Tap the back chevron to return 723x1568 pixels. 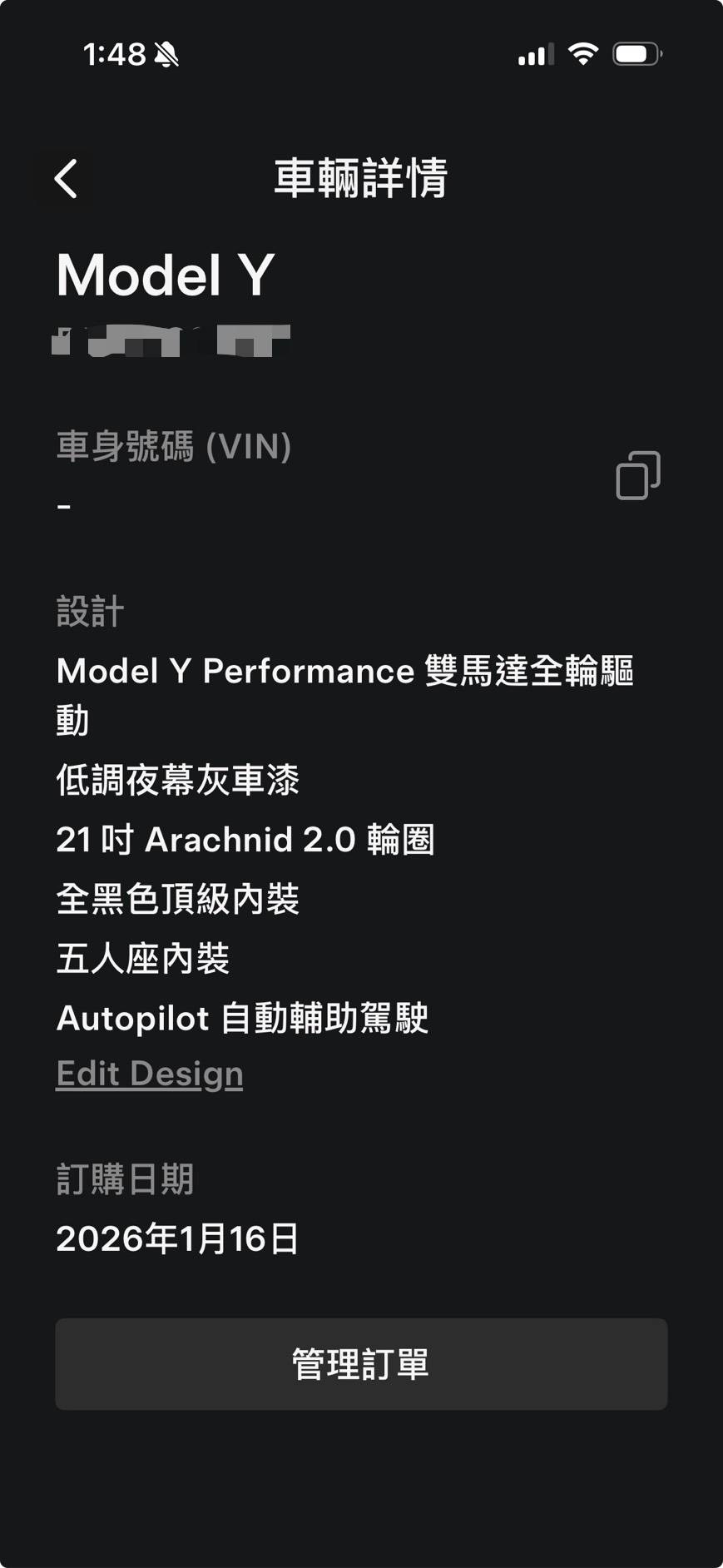click(65, 177)
